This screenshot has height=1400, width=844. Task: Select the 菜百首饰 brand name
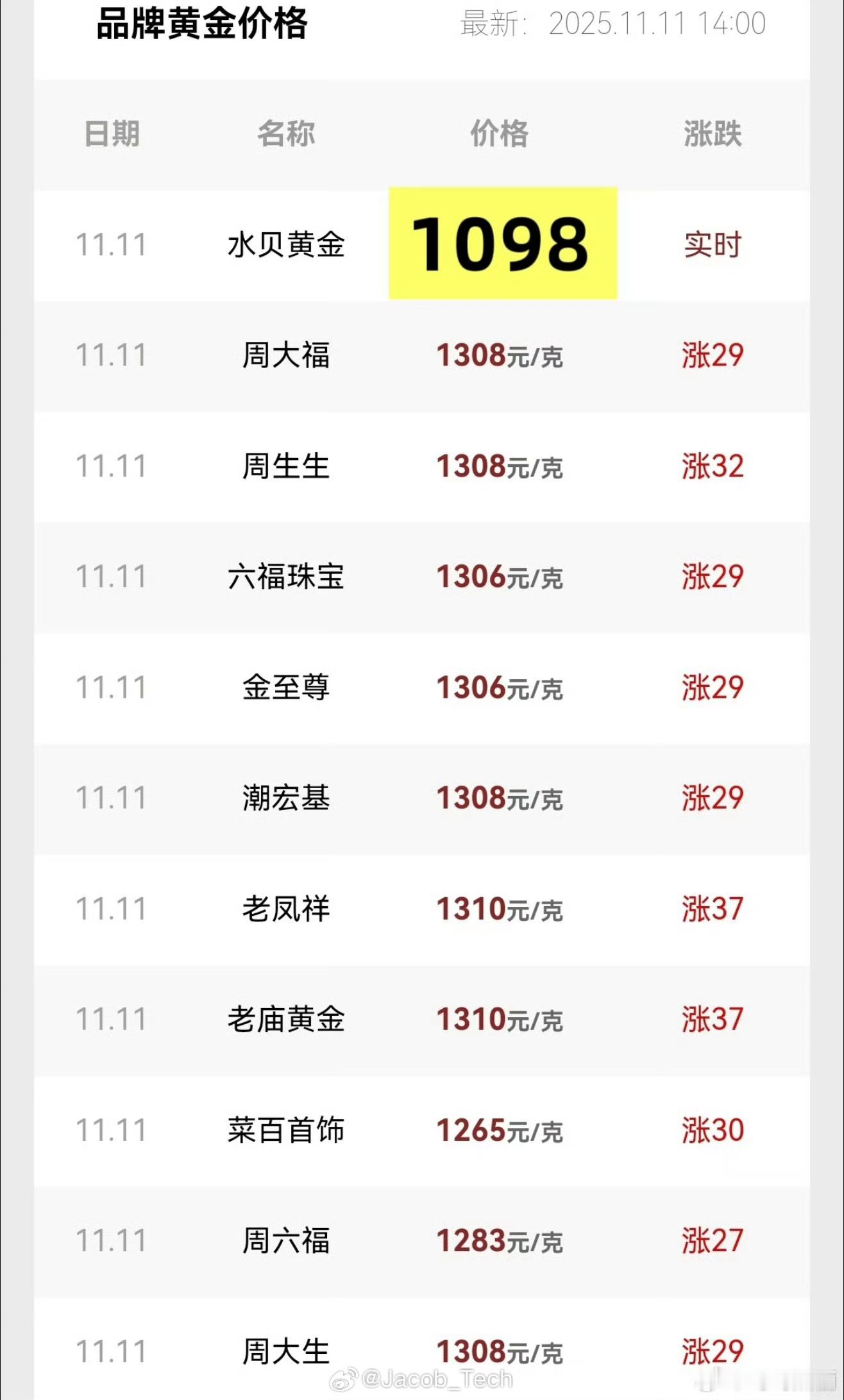(x=287, y=1130)
